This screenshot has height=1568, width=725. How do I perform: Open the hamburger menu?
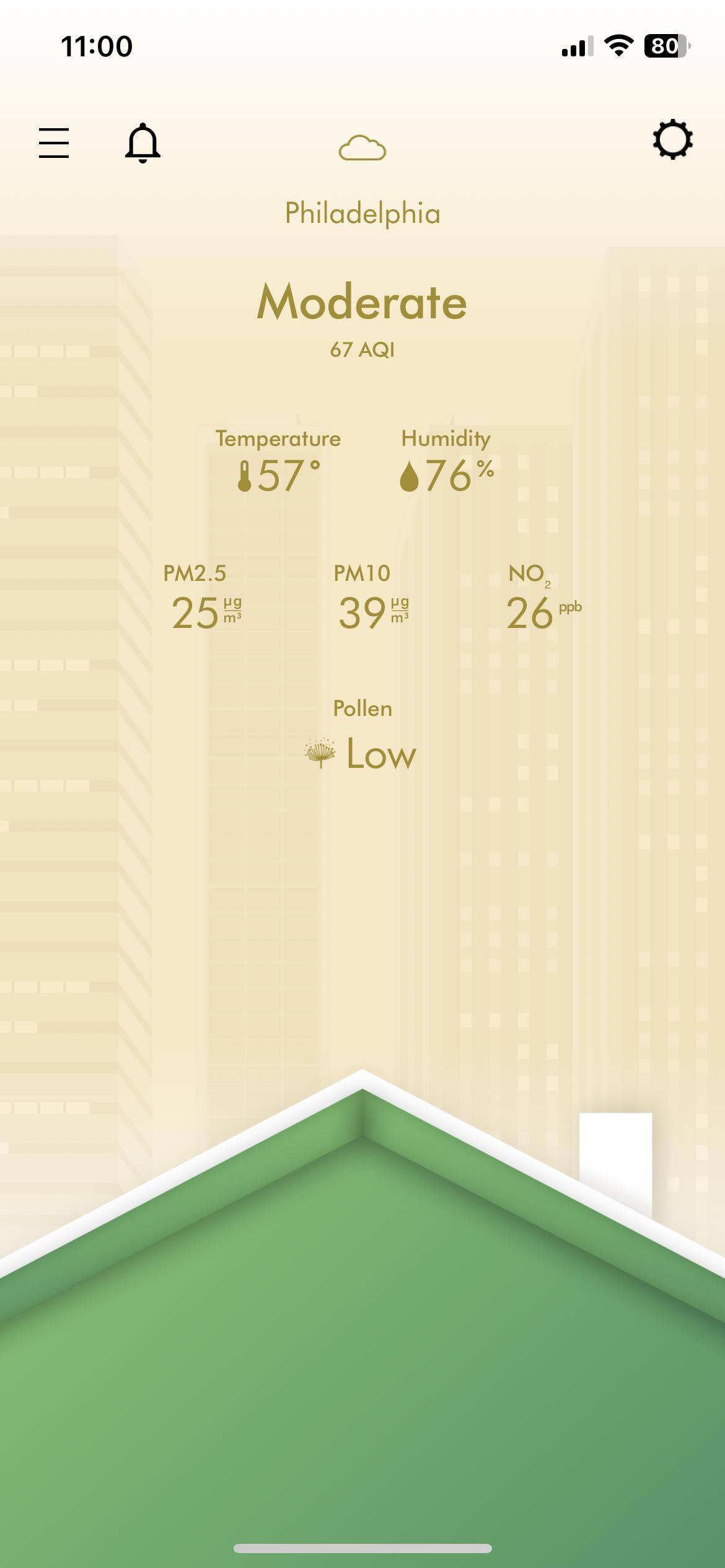[54, 143]
